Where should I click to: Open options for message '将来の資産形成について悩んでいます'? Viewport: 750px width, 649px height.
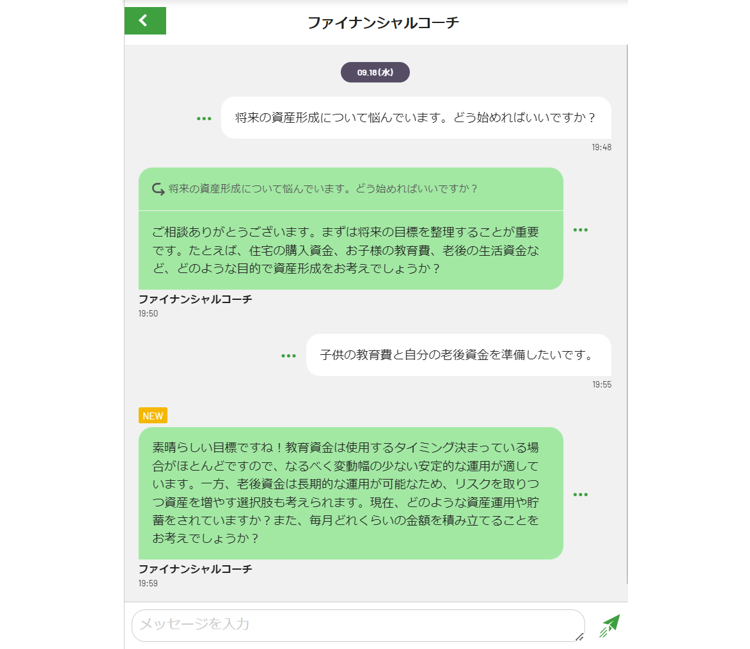(x=204, y=118)
